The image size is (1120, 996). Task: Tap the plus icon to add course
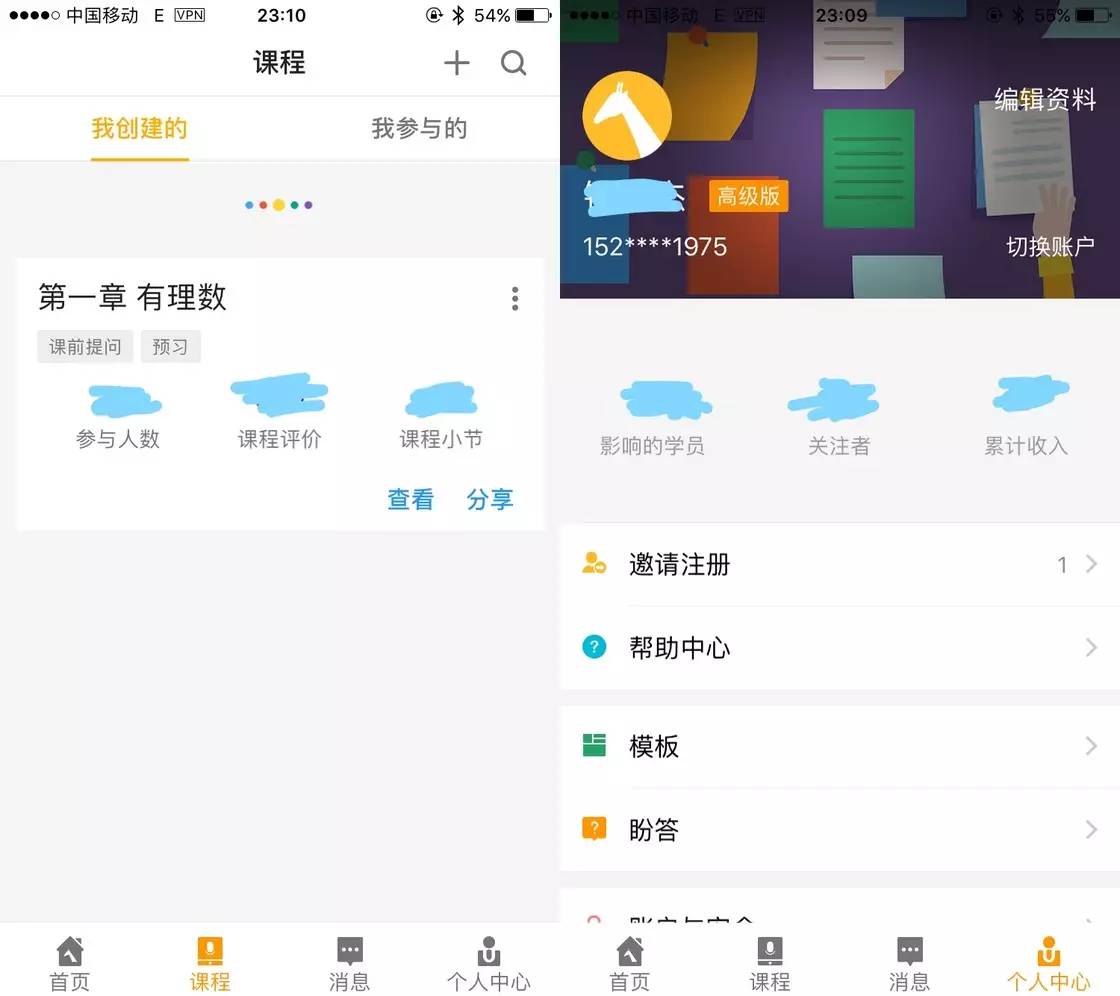pos(456,64)
